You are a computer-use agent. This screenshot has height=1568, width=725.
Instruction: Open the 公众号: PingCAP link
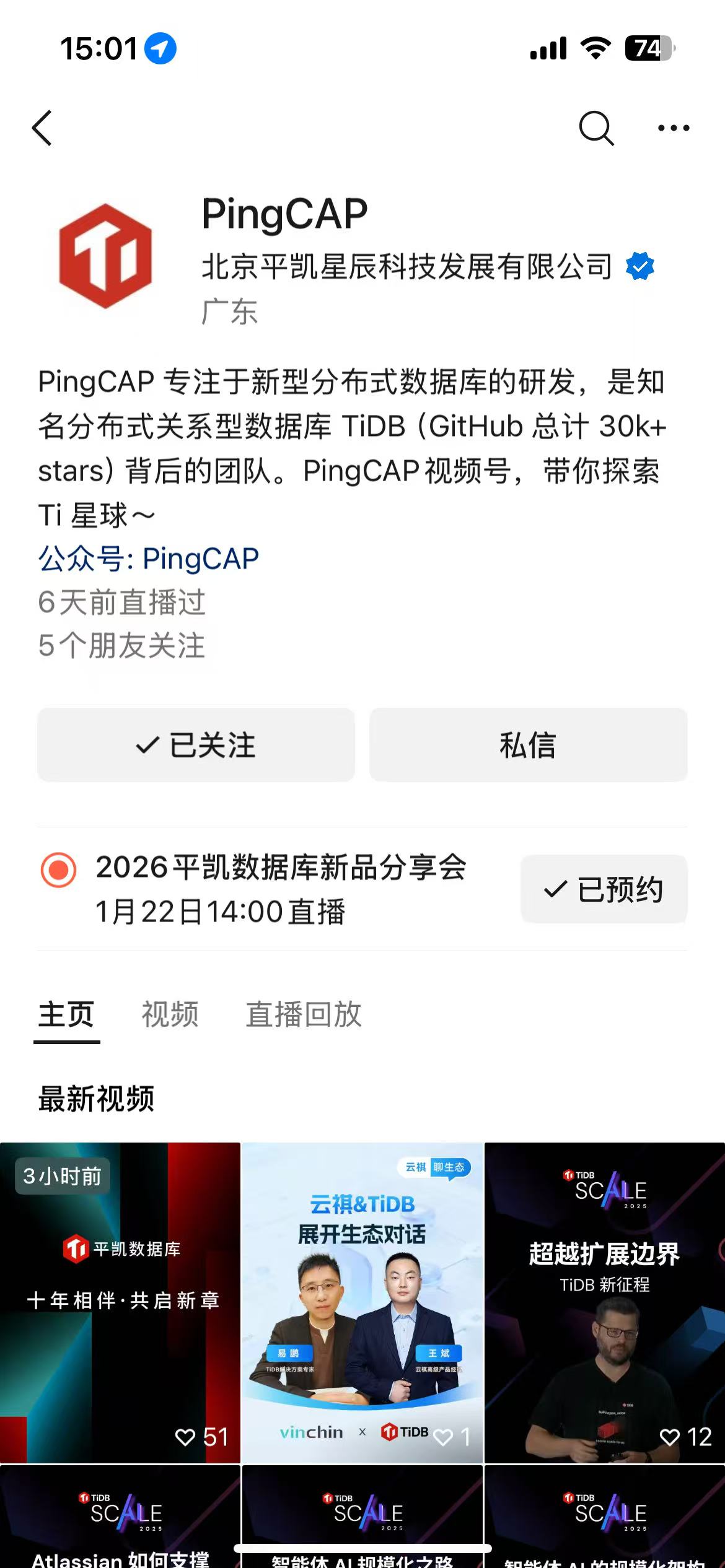pyautogui.click(x=149, y=559)
